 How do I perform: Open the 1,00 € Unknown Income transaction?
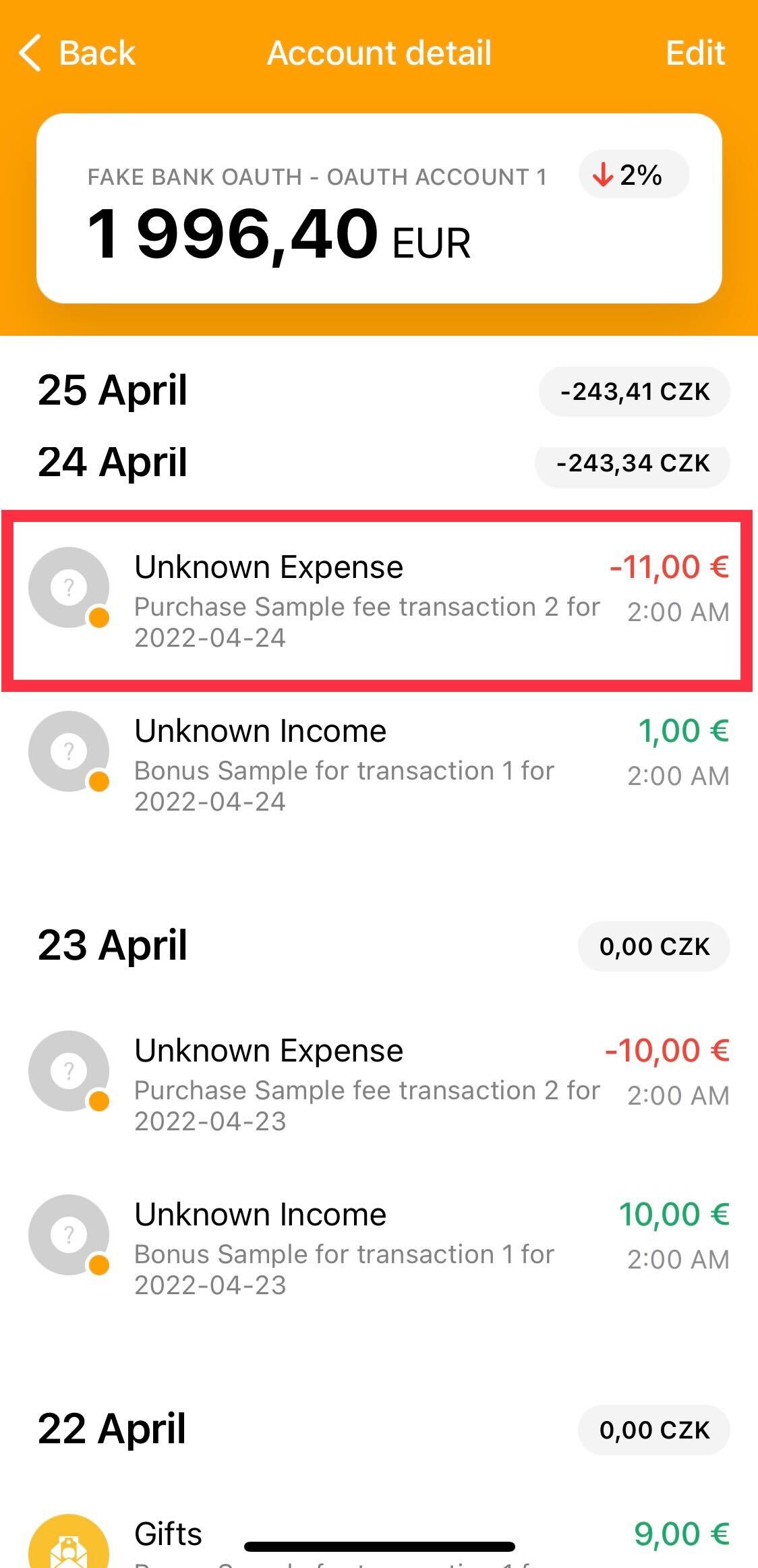[x=378, y=765]
